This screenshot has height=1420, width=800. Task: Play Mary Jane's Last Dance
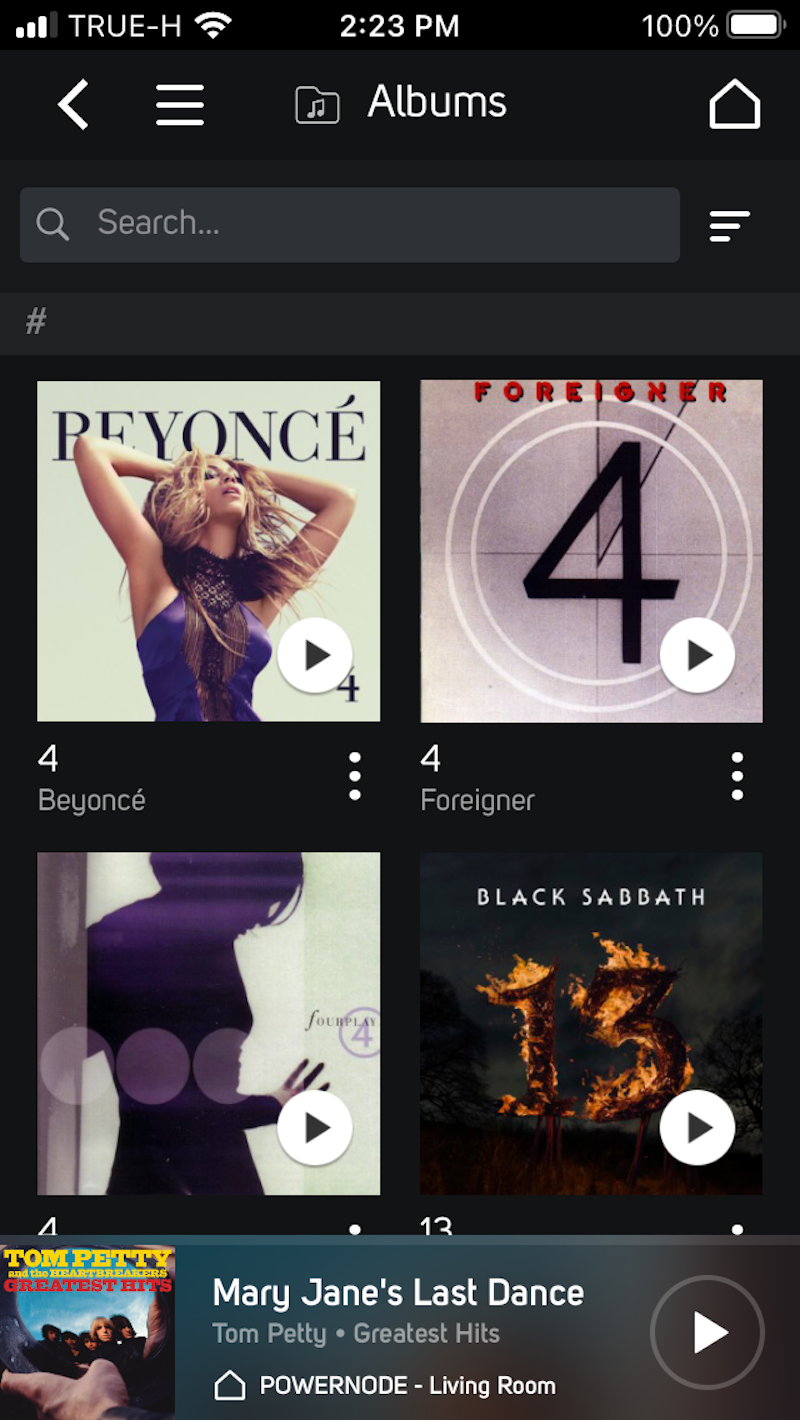click(708, 1332)
